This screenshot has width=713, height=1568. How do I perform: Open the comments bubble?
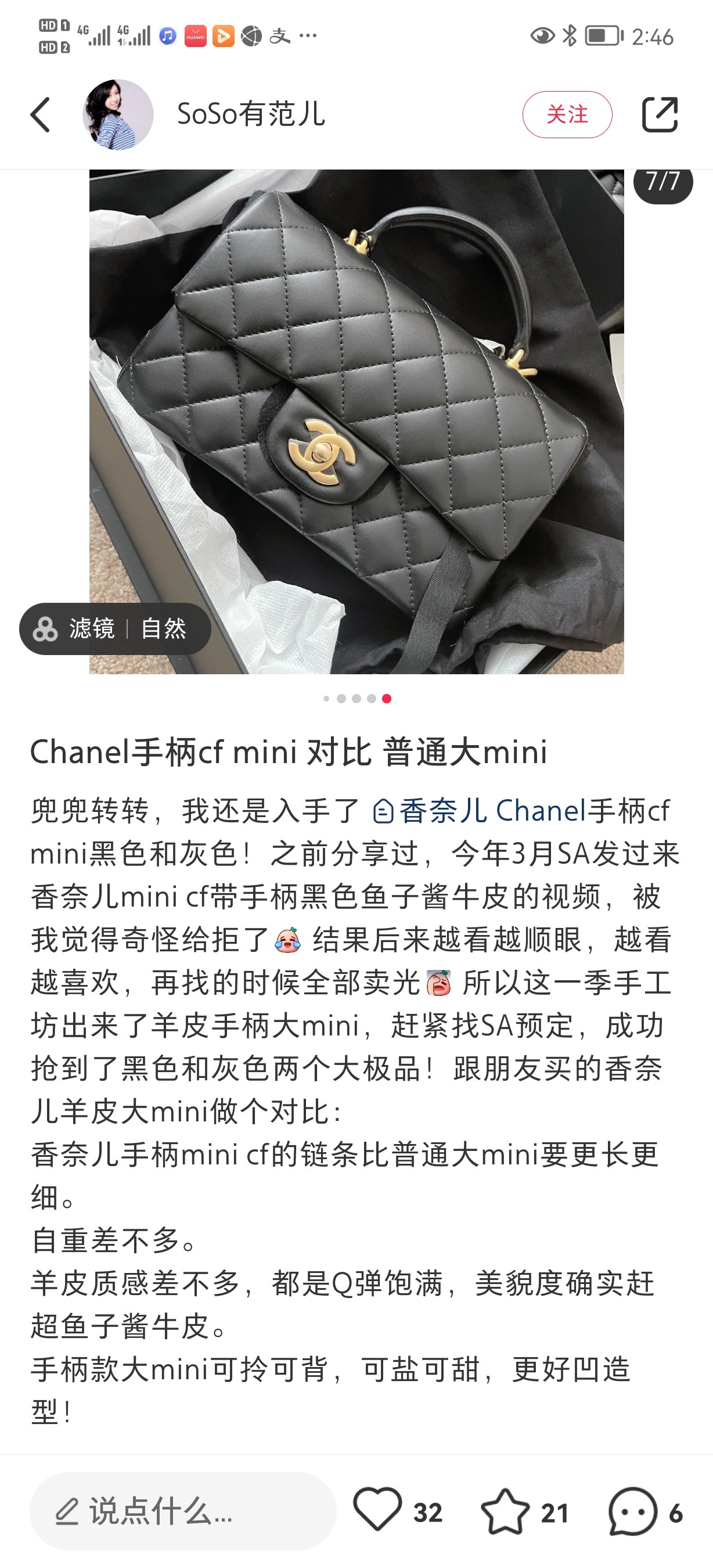point(633,1512)
